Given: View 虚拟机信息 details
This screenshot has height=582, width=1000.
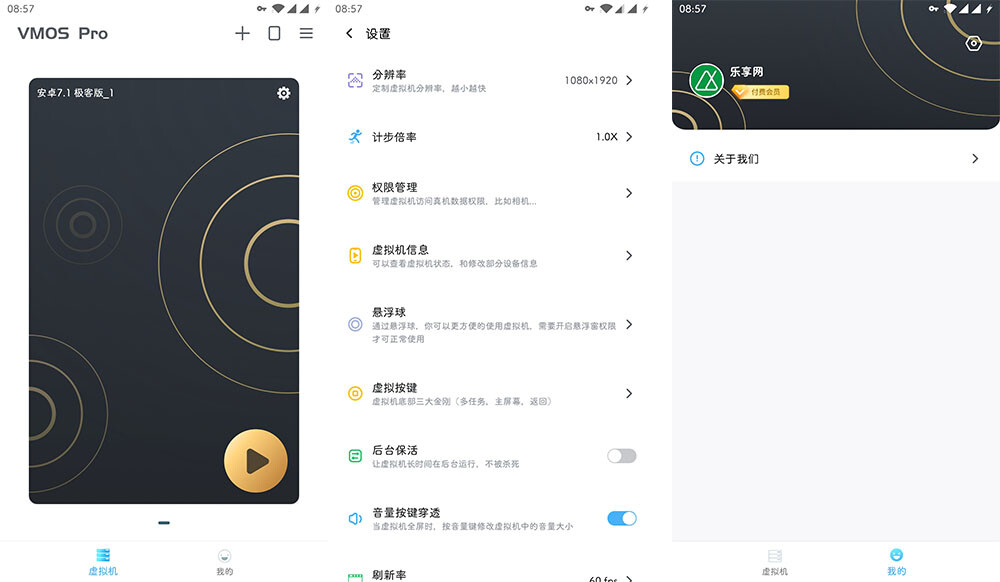Looking at the screenshot, I should click(490, 256).
